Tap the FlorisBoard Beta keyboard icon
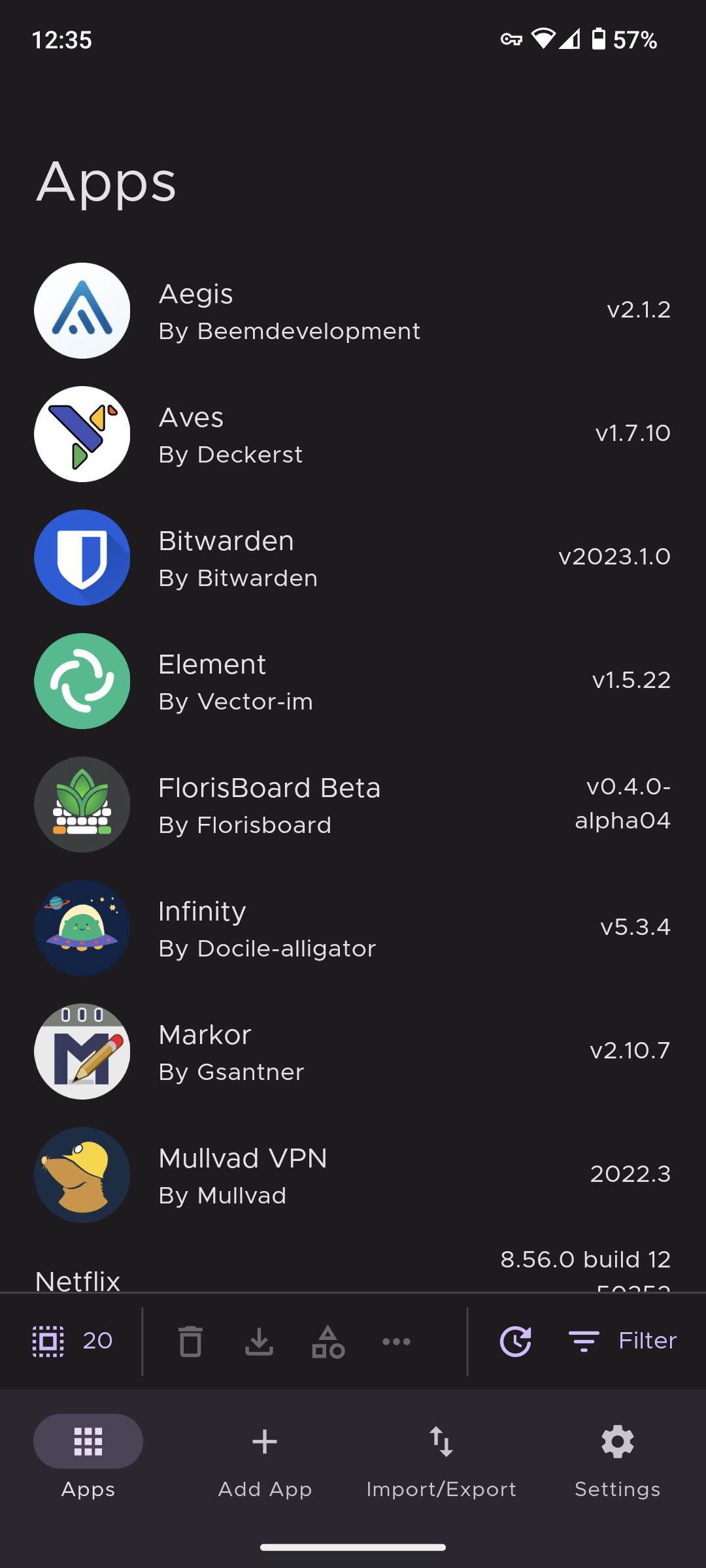The height and width of the screenshot is (1568, 706). tap(82, 804)
